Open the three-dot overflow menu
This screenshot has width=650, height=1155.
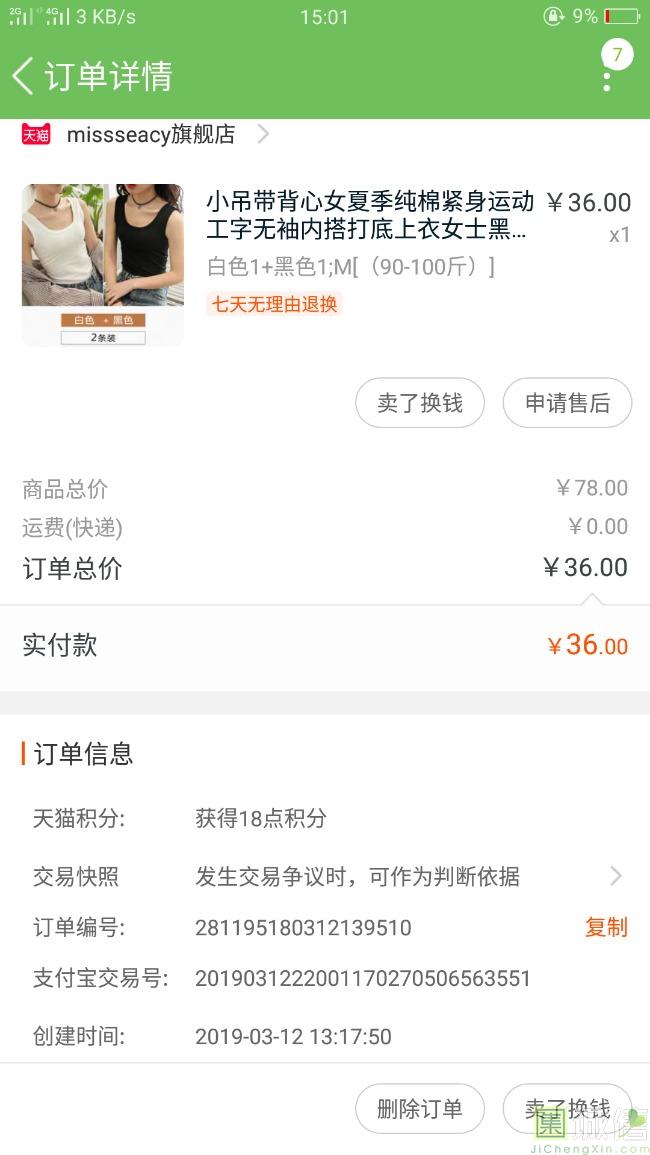click(607, 78)
